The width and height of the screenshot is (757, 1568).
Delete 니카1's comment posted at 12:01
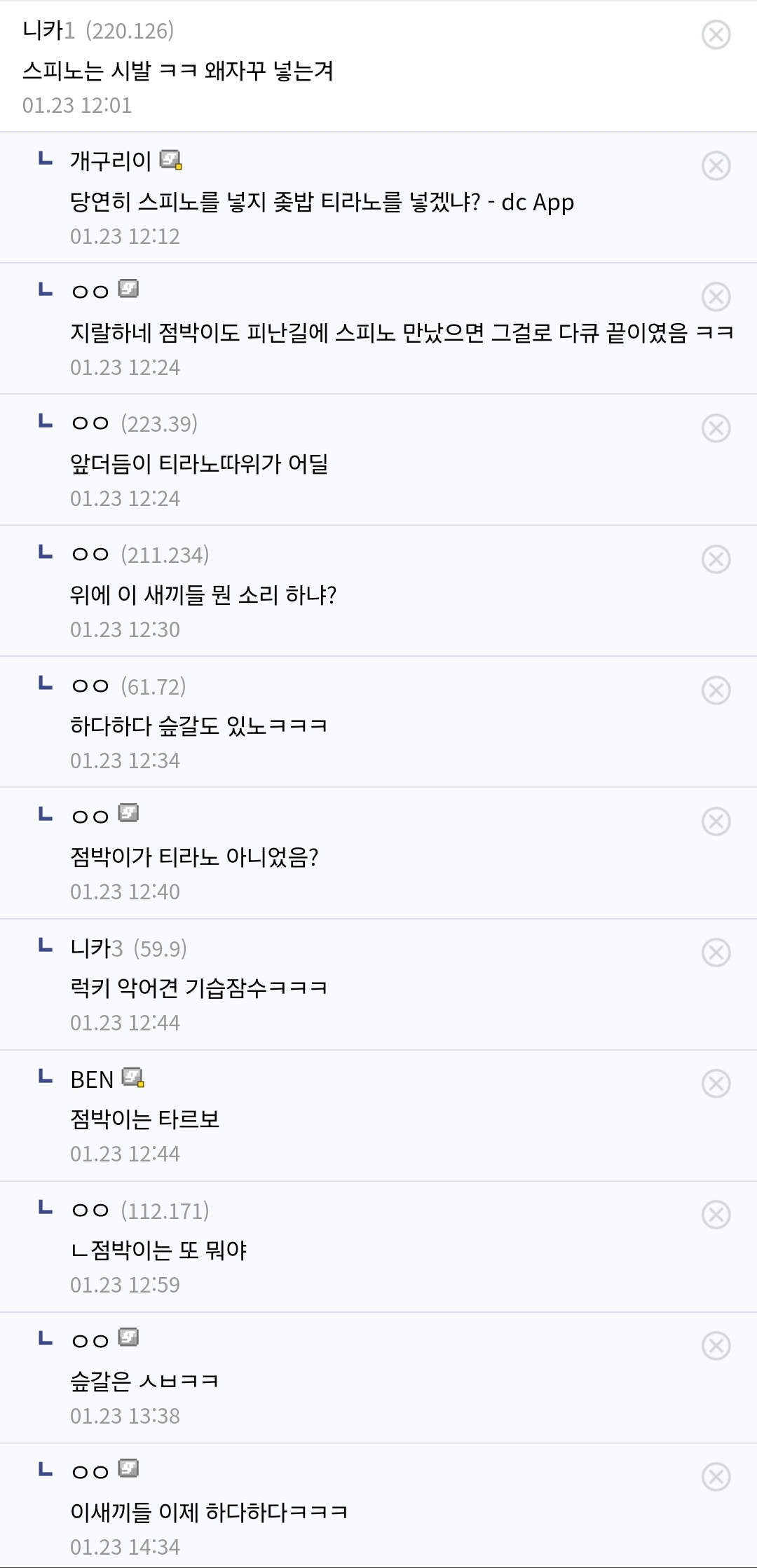716,34
